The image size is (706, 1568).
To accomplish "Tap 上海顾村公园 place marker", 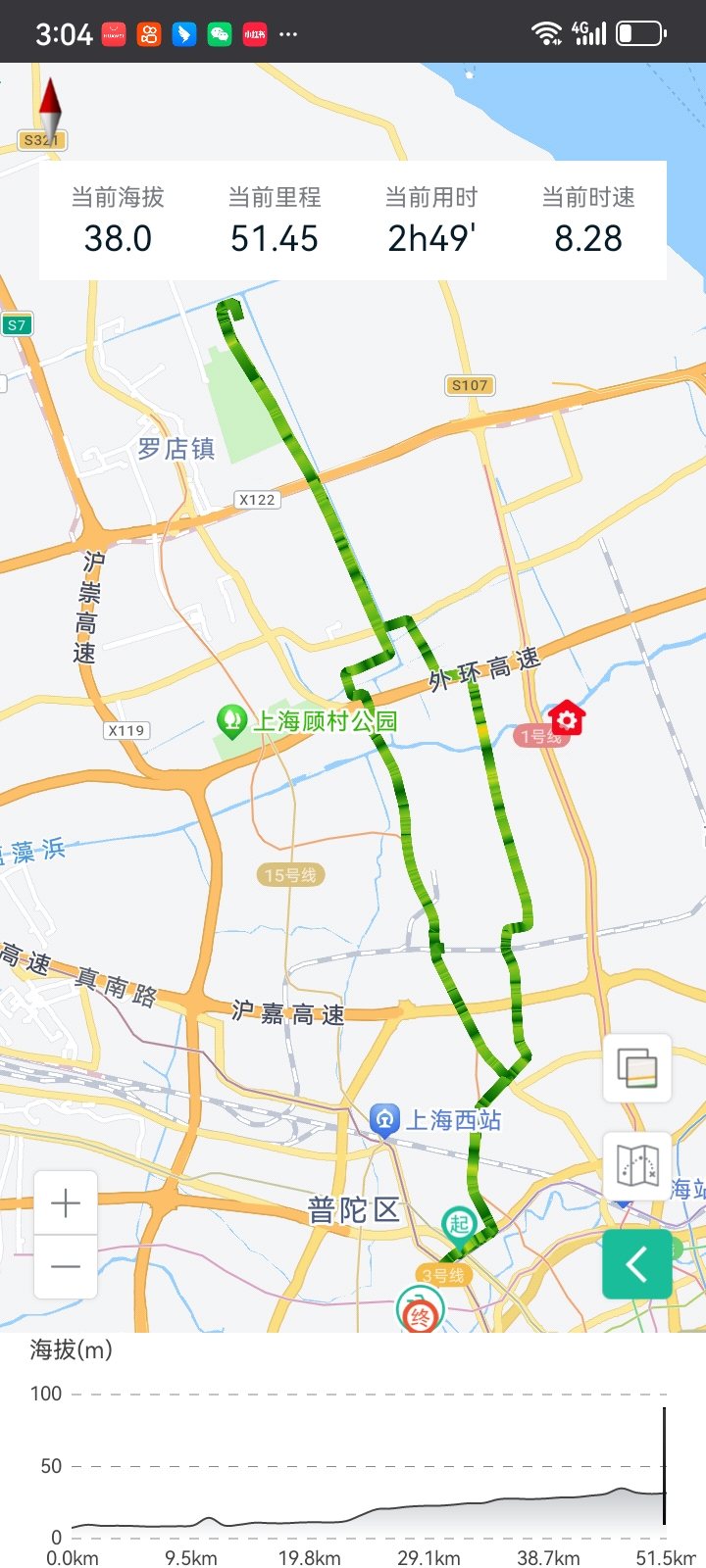I will [231, 722].
